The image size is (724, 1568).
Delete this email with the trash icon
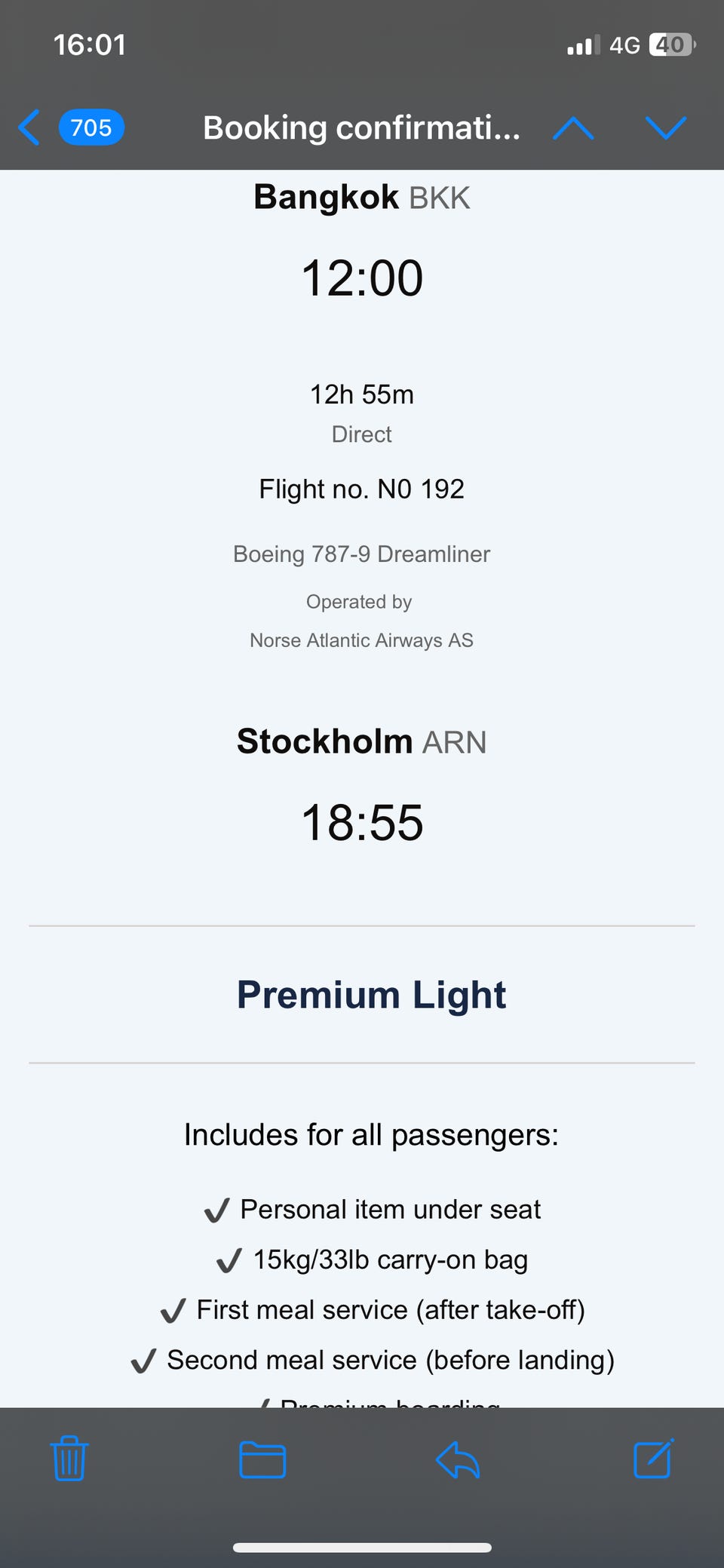click(69, 1458)
